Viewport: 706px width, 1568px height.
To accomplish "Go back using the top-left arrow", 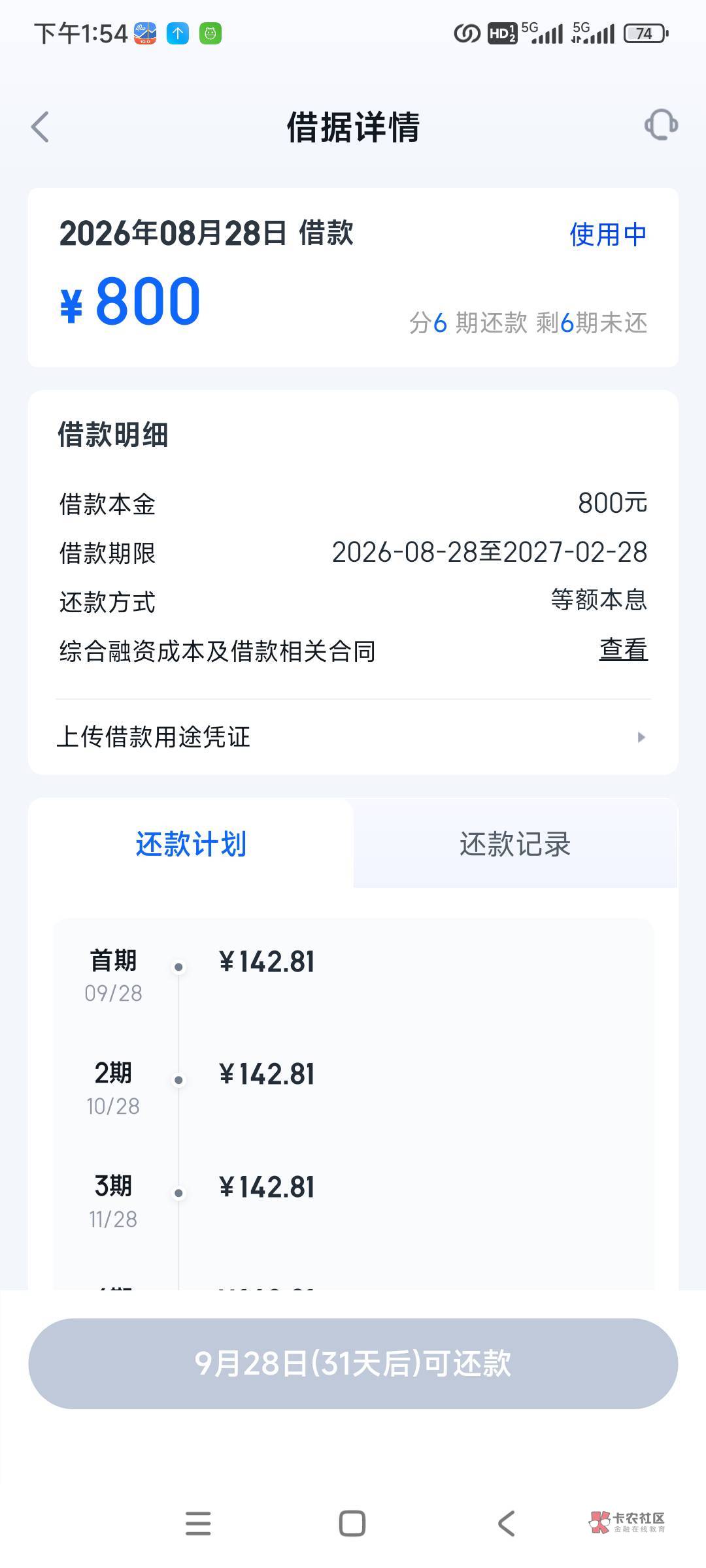I will tap(41, 127).
